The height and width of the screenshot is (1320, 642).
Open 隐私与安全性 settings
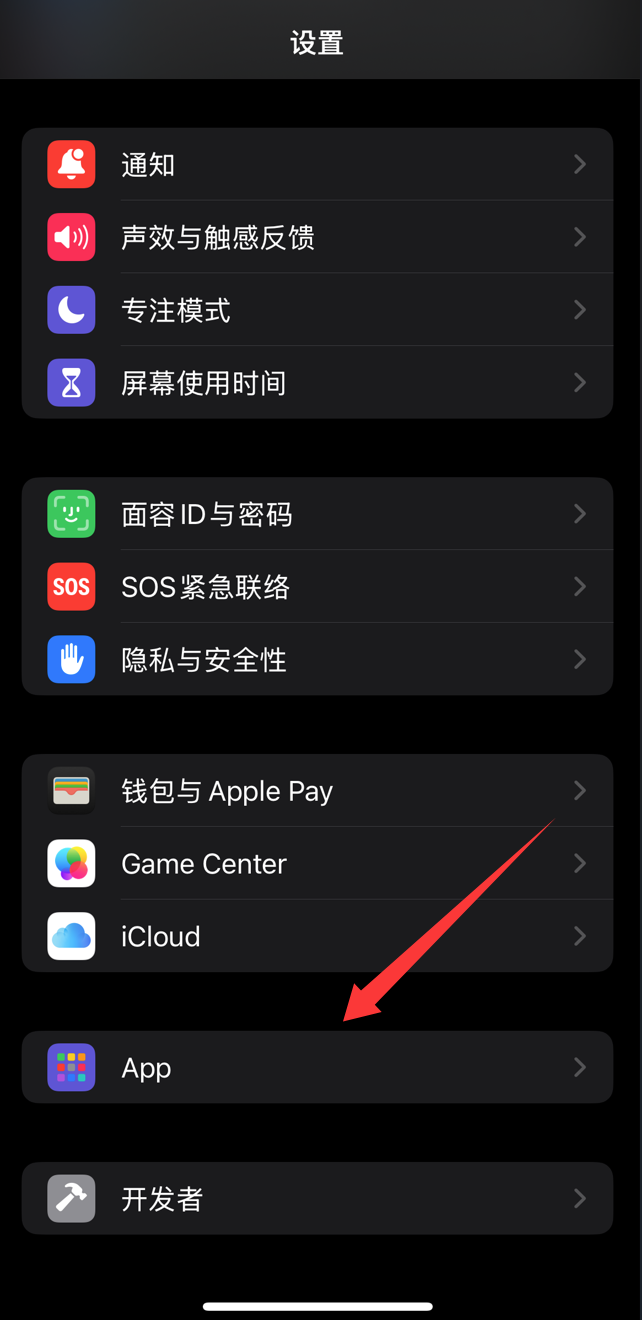pos(317,660)
